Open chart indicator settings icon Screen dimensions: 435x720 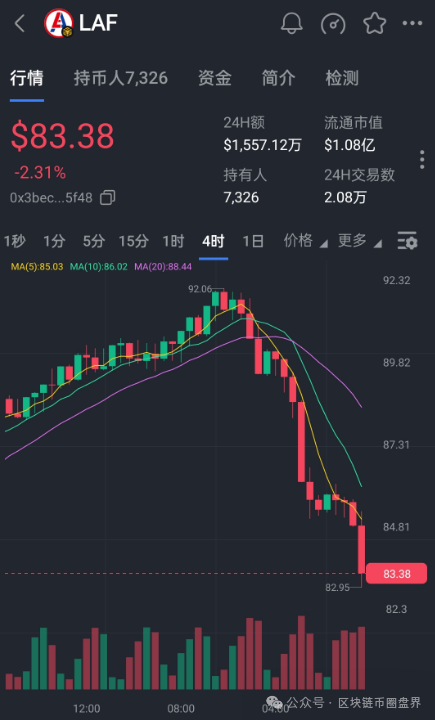point(407,241)
